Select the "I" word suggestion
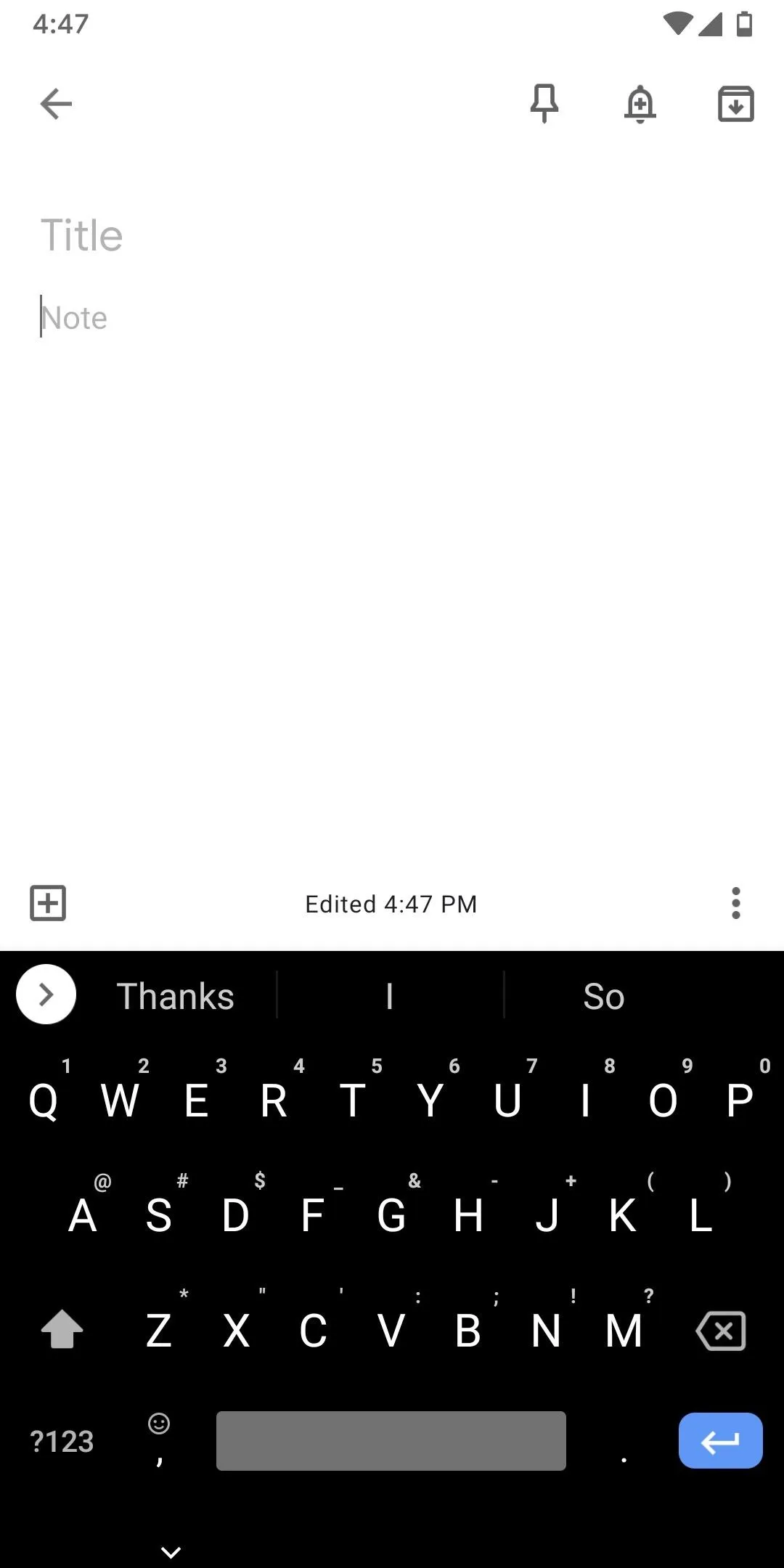Screen dimensions: 784x1568 tap(390, 995)
